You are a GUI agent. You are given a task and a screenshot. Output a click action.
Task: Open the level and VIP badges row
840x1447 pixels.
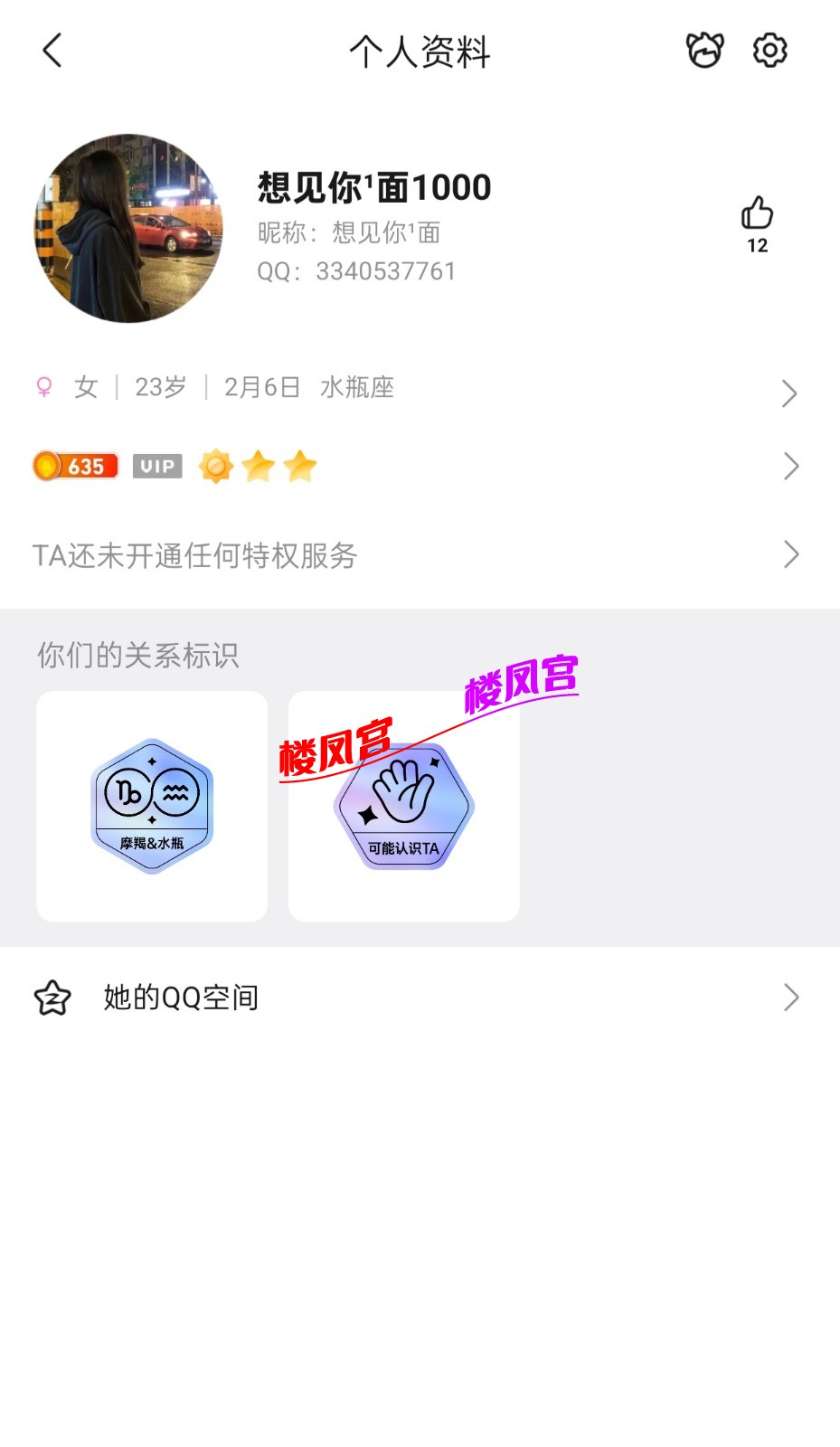point(416,467)
